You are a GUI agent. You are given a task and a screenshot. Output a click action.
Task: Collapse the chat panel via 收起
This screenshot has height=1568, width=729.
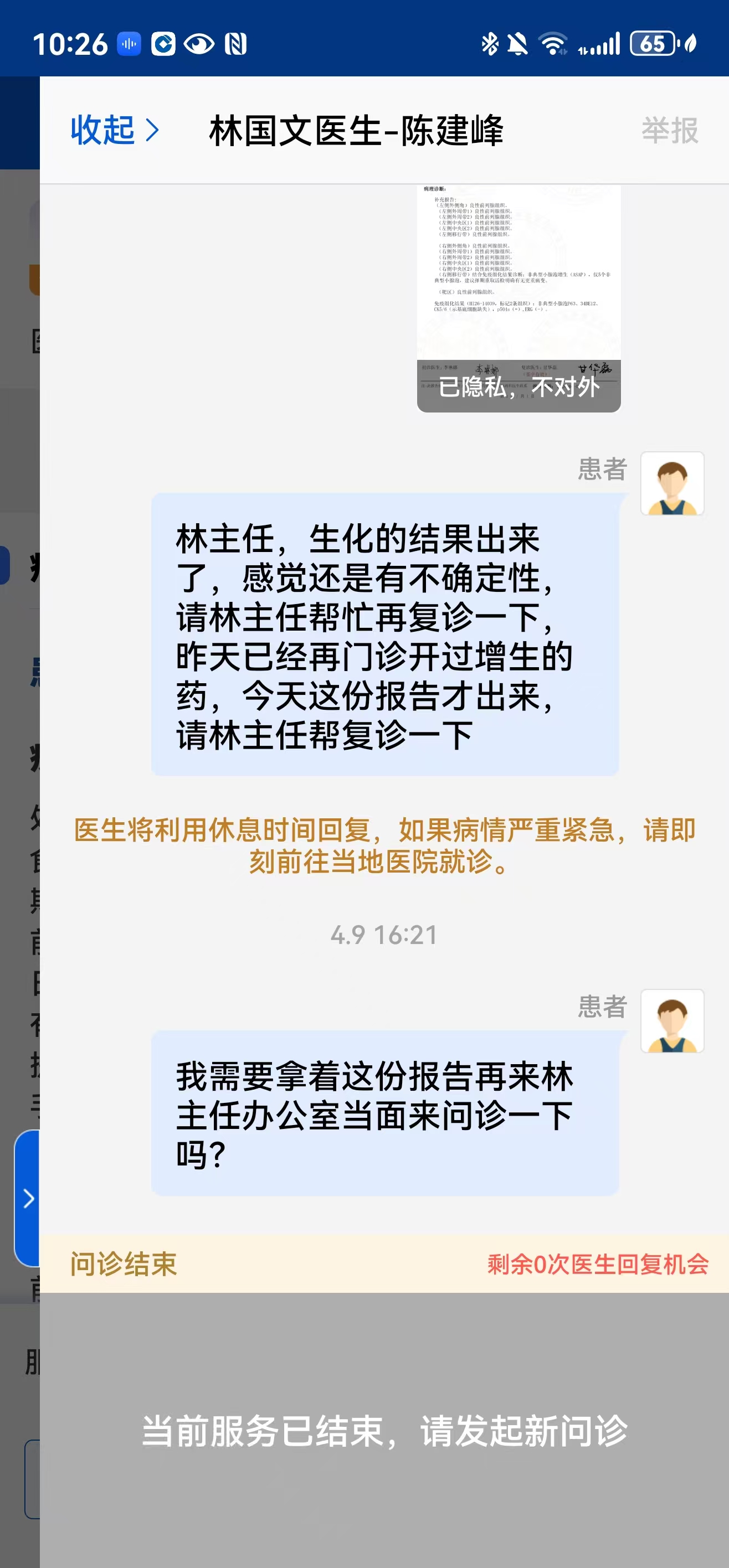click(115, 130)
